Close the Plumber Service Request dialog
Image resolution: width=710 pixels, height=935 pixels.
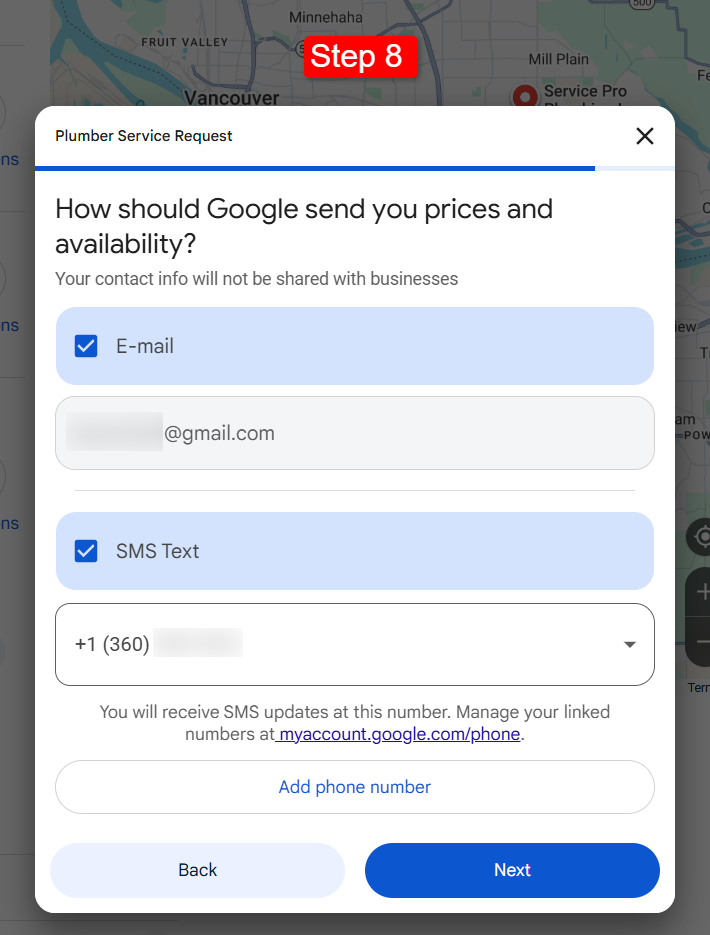645,136
